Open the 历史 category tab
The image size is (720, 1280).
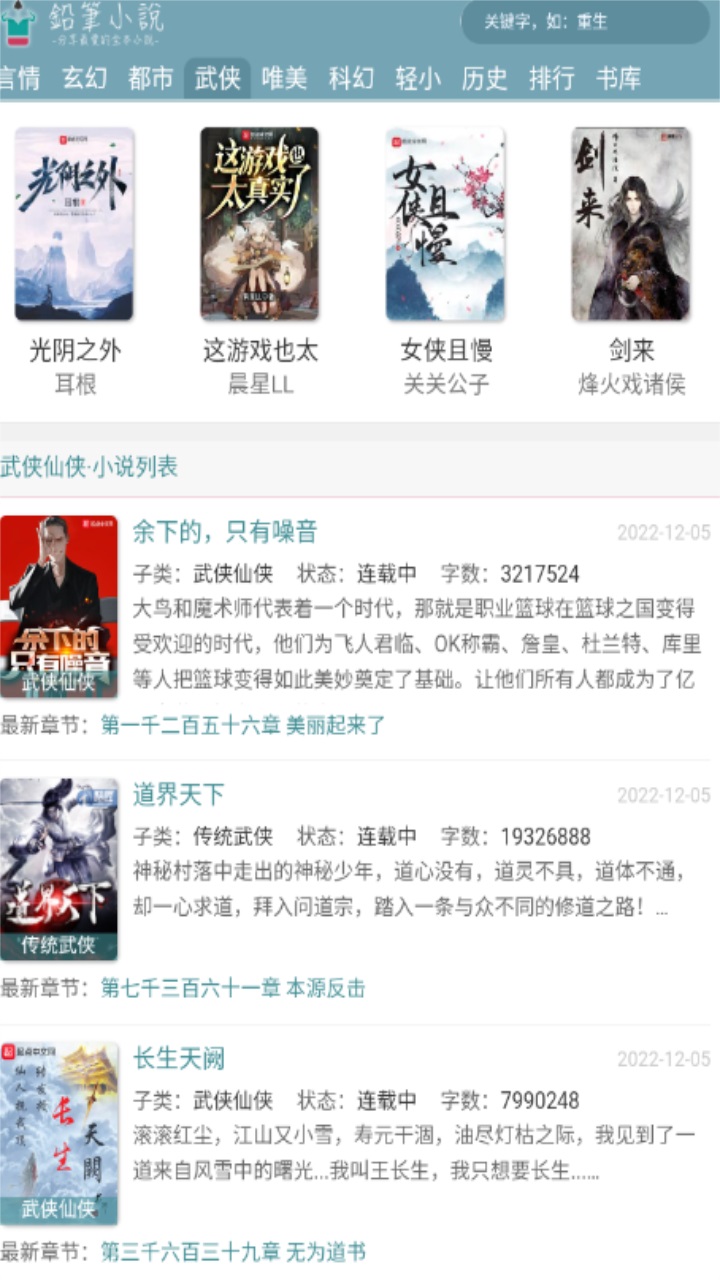pos(485,78)
